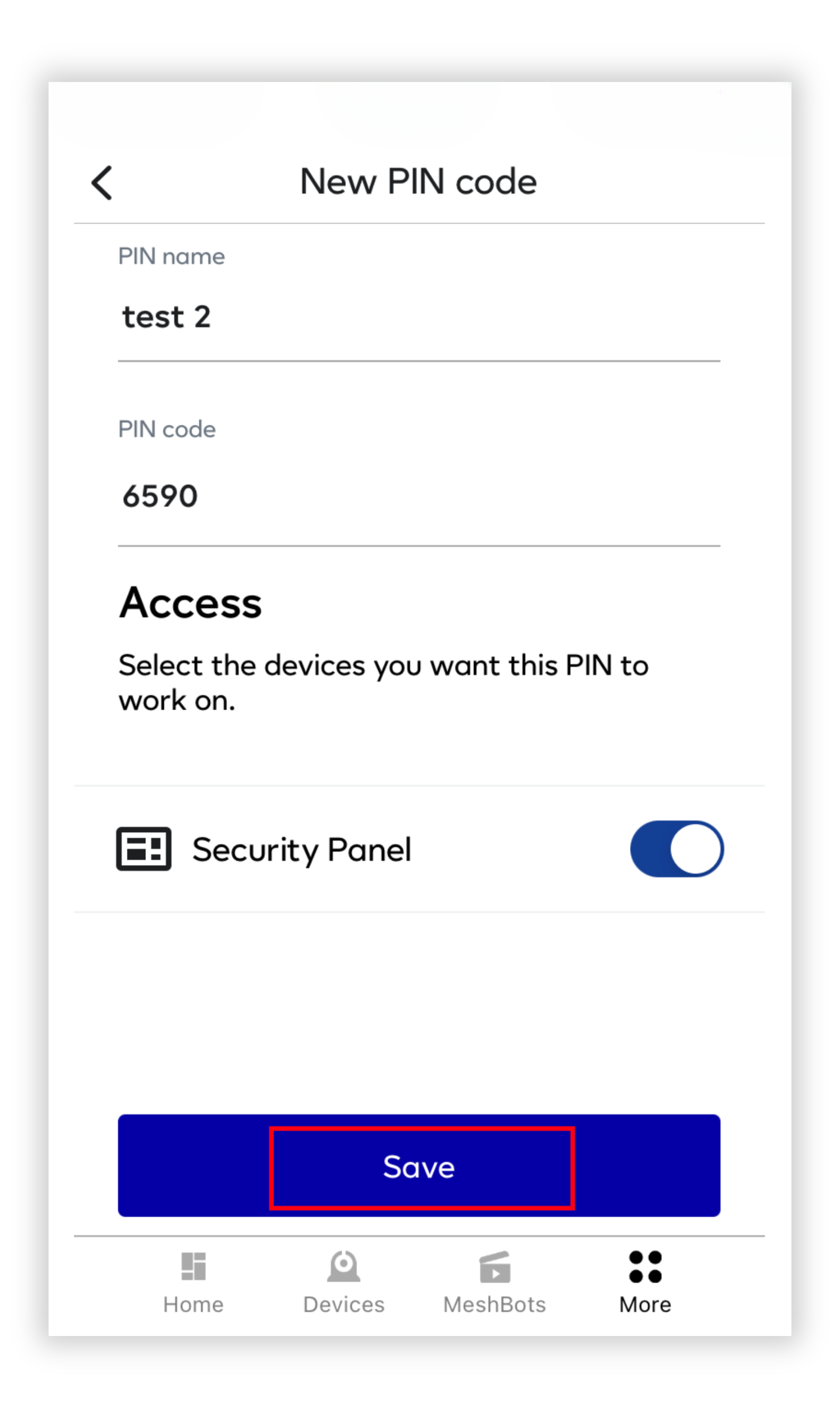The width and height of the screenshot is (840, 1418).
Task: Disable Security Panel access toggle
Action: (676, 849)
